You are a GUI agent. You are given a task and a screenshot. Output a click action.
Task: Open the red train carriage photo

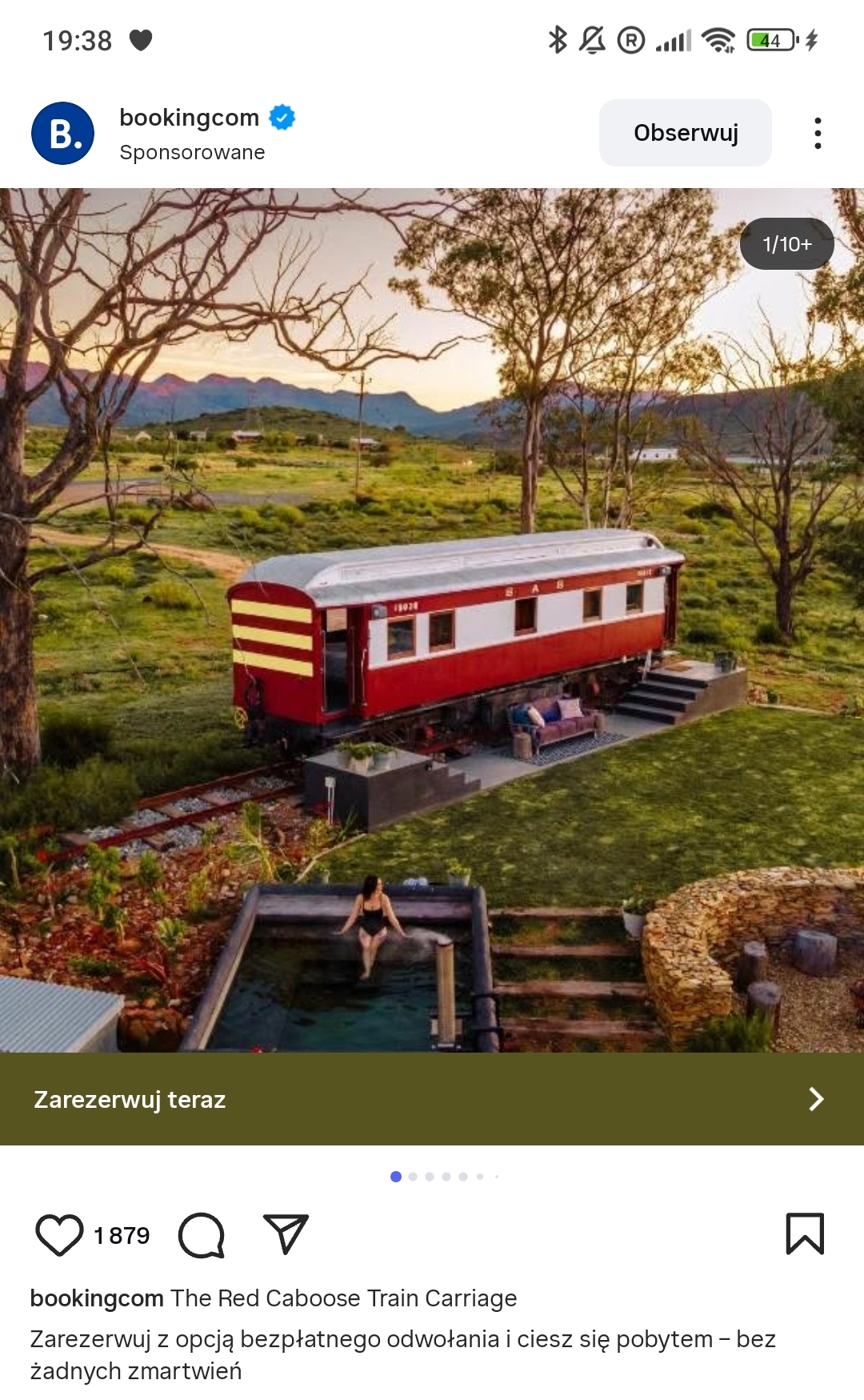click(432, 620)
